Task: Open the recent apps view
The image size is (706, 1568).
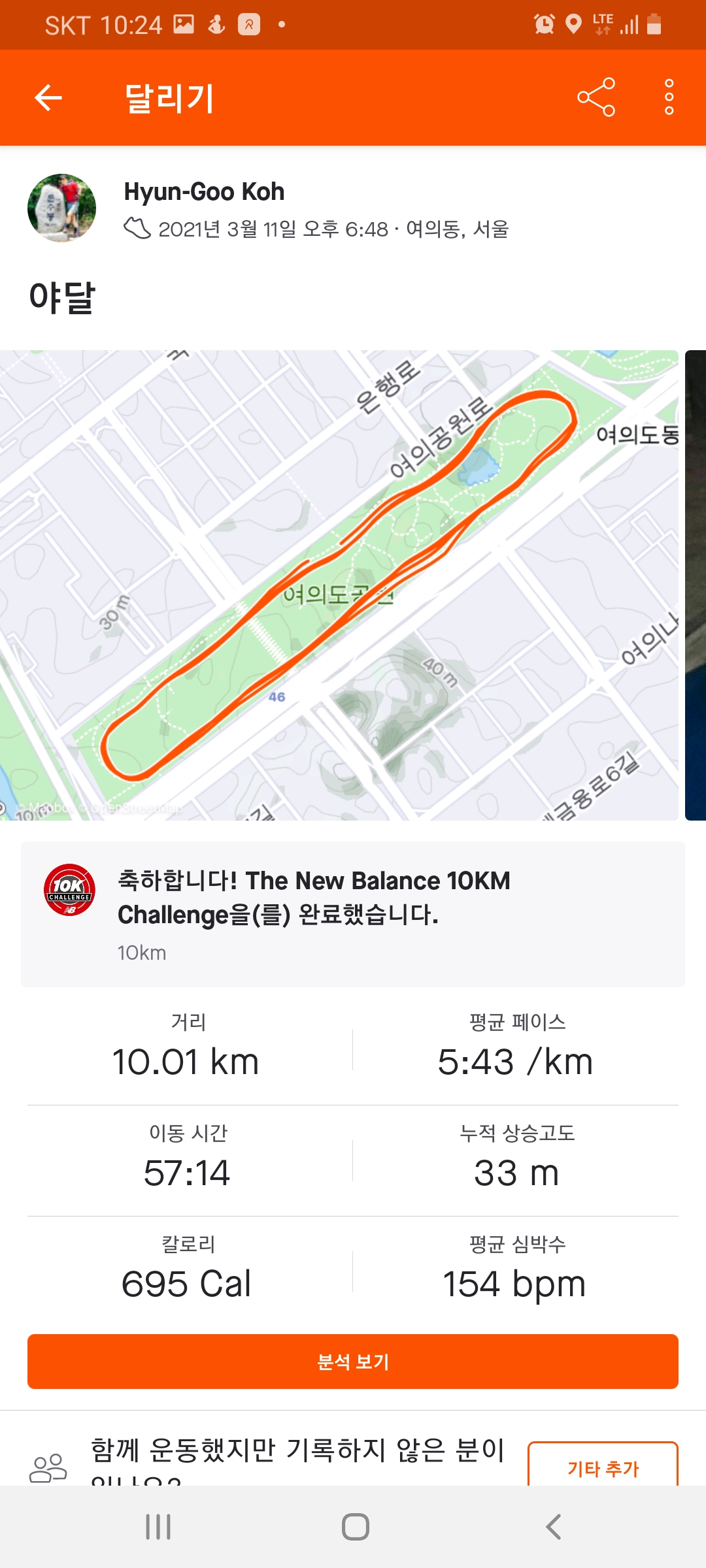Action: point(158,1527)
